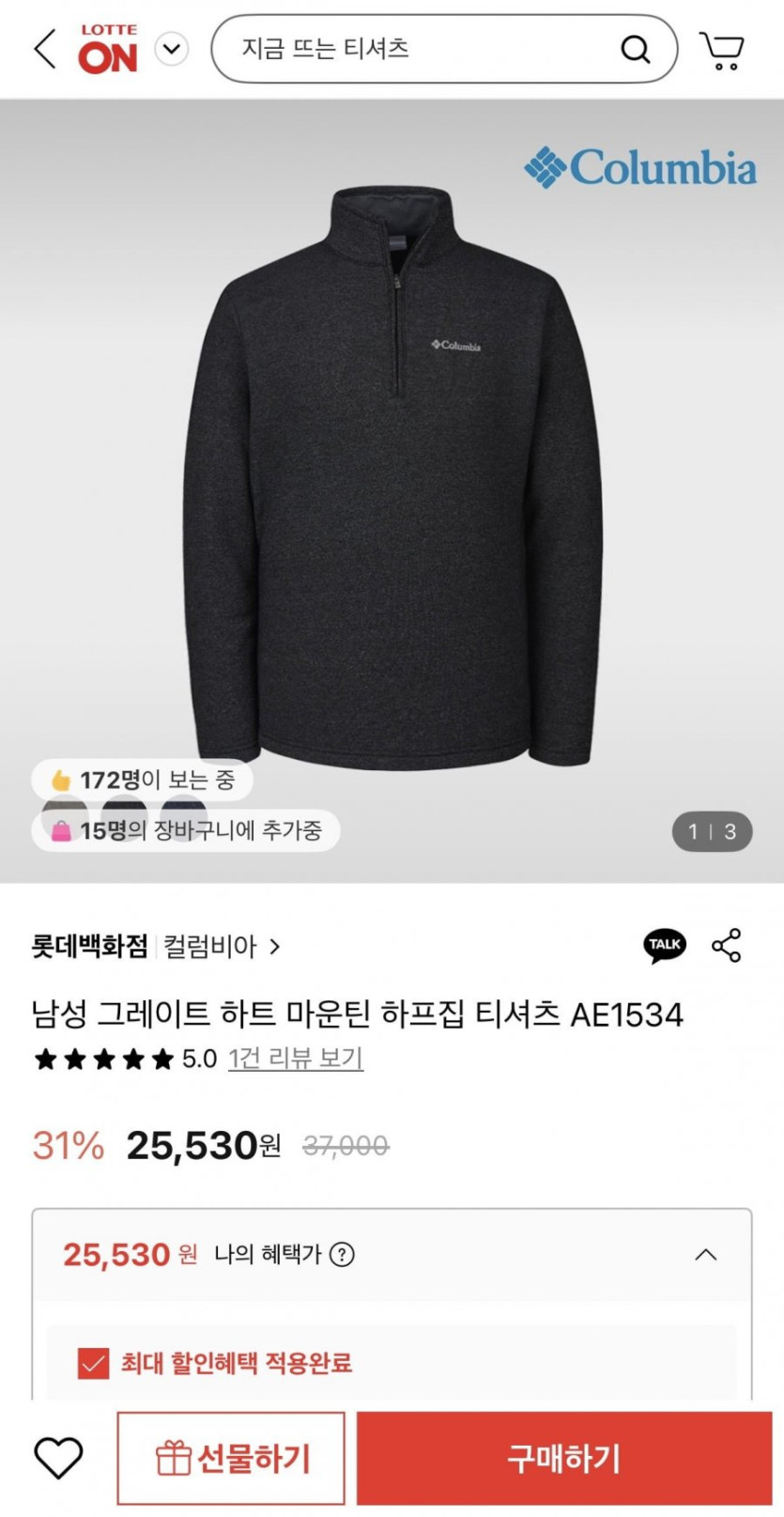Open the shopping cart
This screenshot has height=1517, width=784.
722,50
